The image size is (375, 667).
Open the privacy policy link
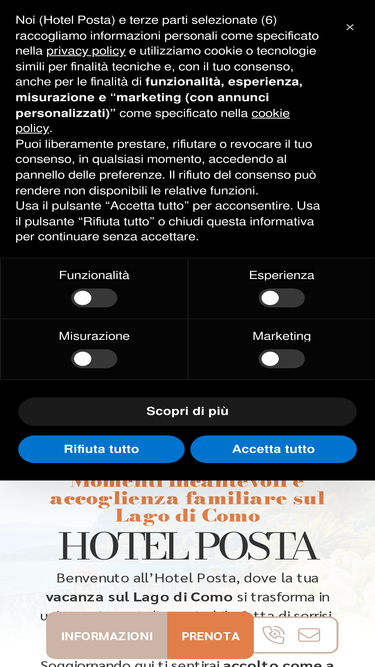tap(85, 51)
